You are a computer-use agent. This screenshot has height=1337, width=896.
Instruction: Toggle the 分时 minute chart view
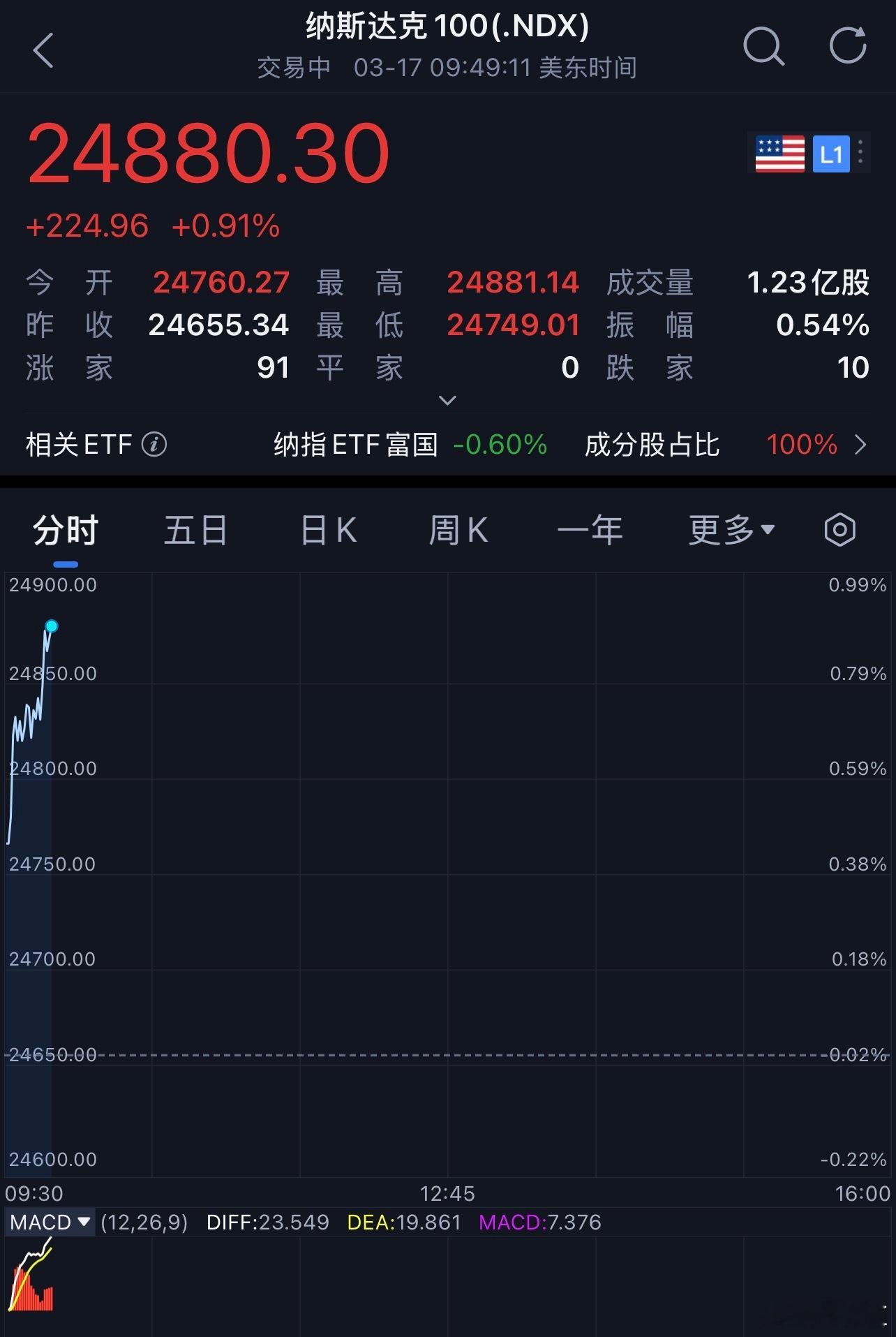(x=66, y=529)
